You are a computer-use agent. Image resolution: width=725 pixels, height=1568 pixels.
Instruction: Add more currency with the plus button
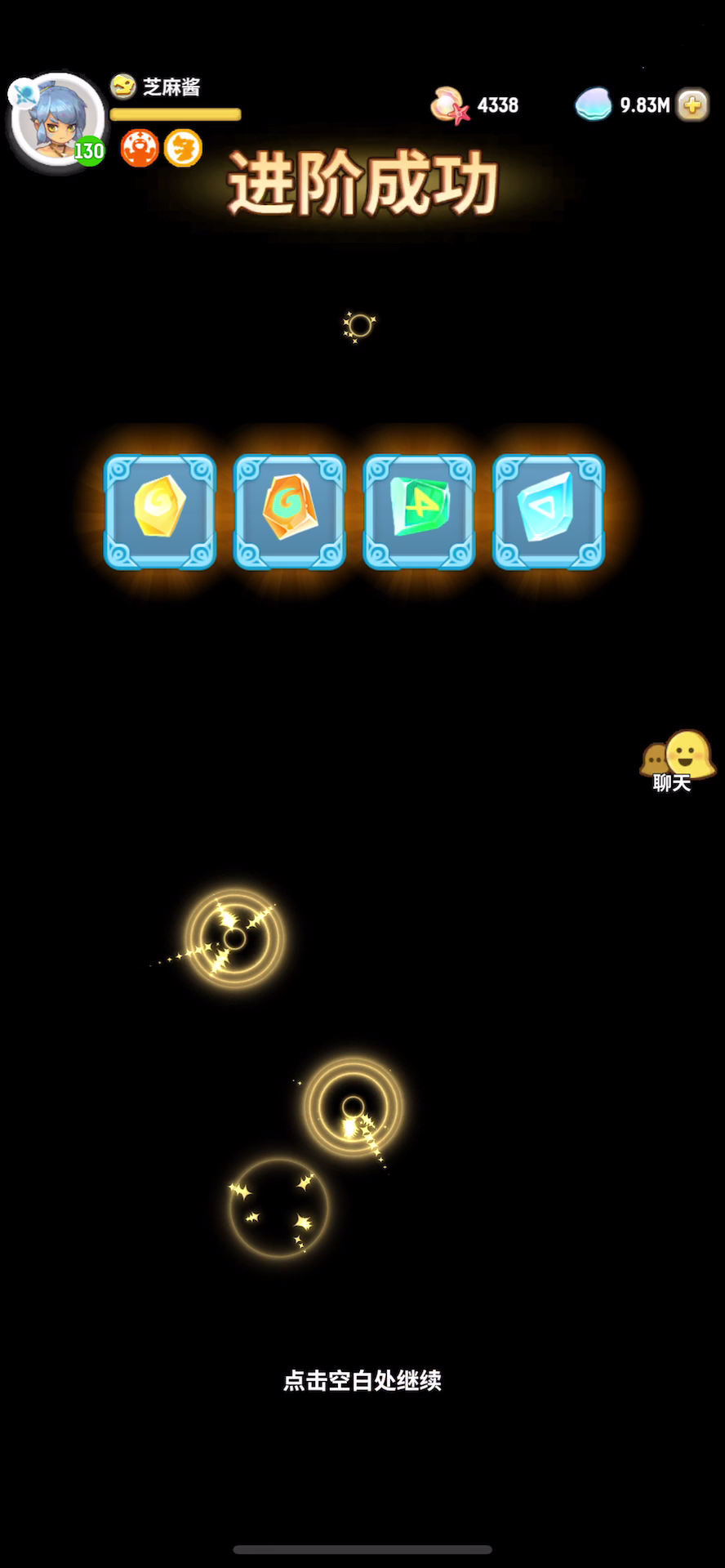692,105
